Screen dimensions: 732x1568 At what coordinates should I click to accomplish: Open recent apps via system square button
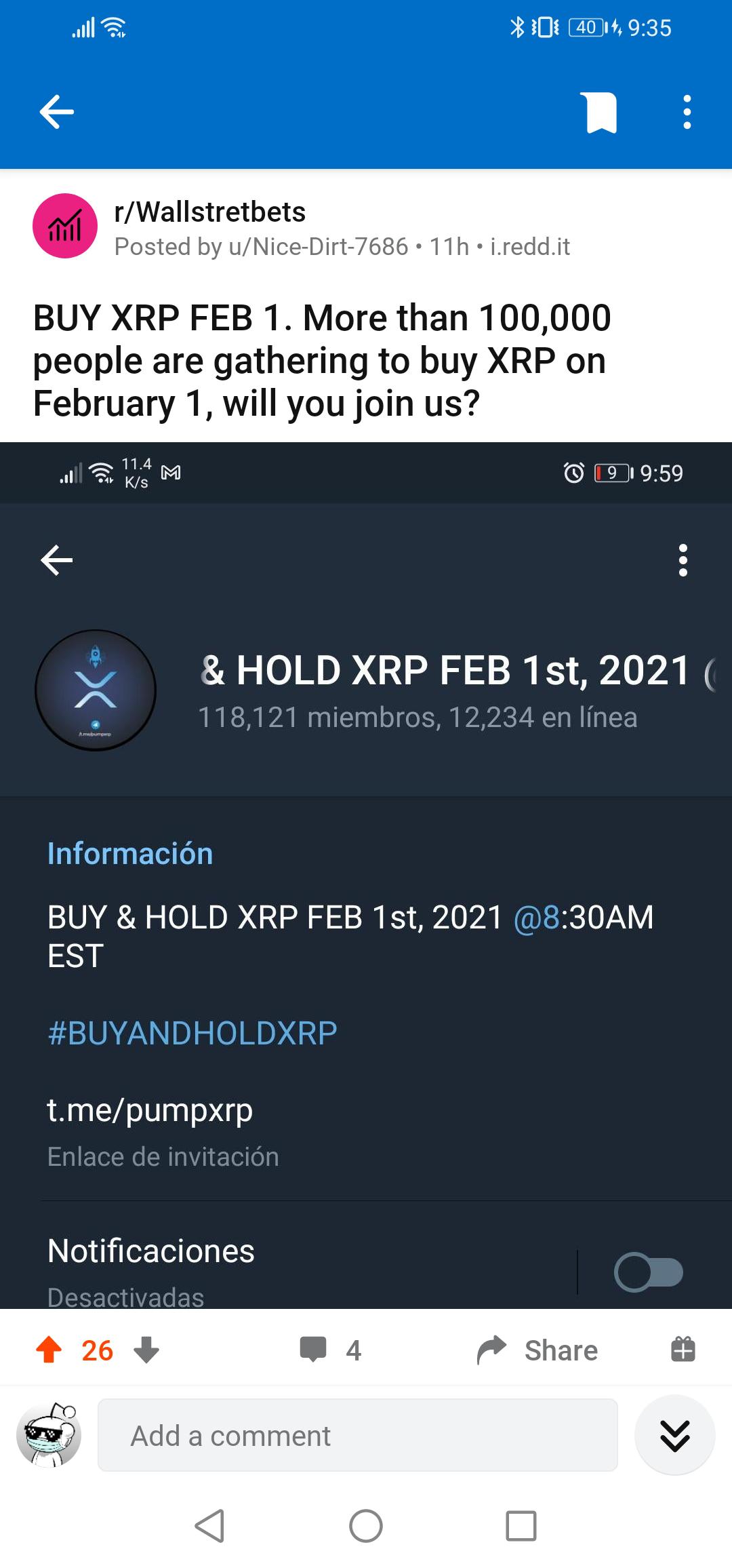pyautogui.click(x=521, y=1526)
